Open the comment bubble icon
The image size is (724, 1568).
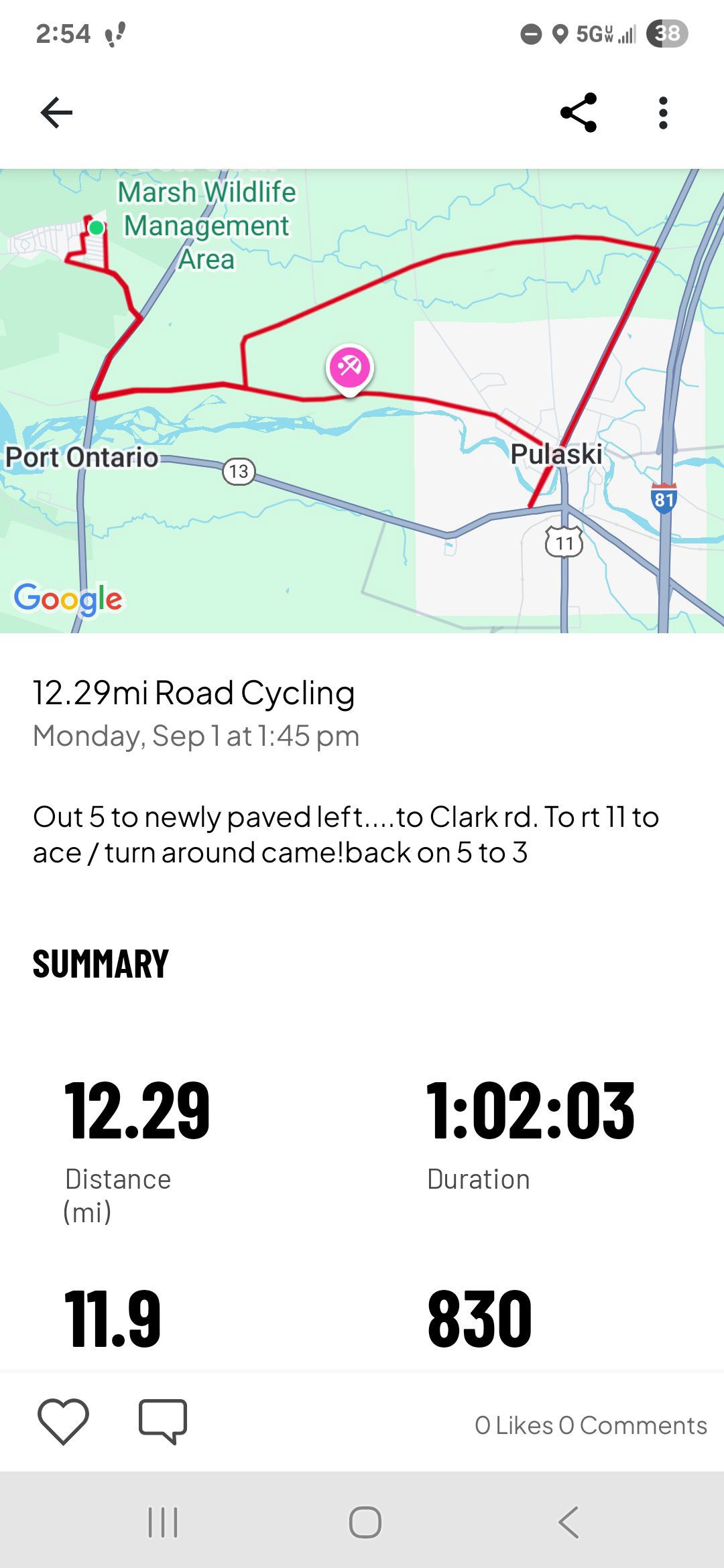(x=163, y=1421)
